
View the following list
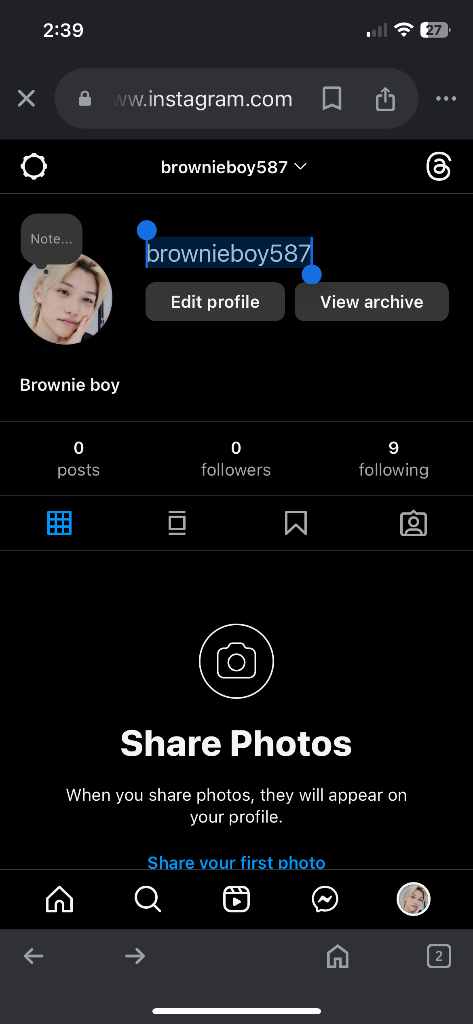click(393, 459)
